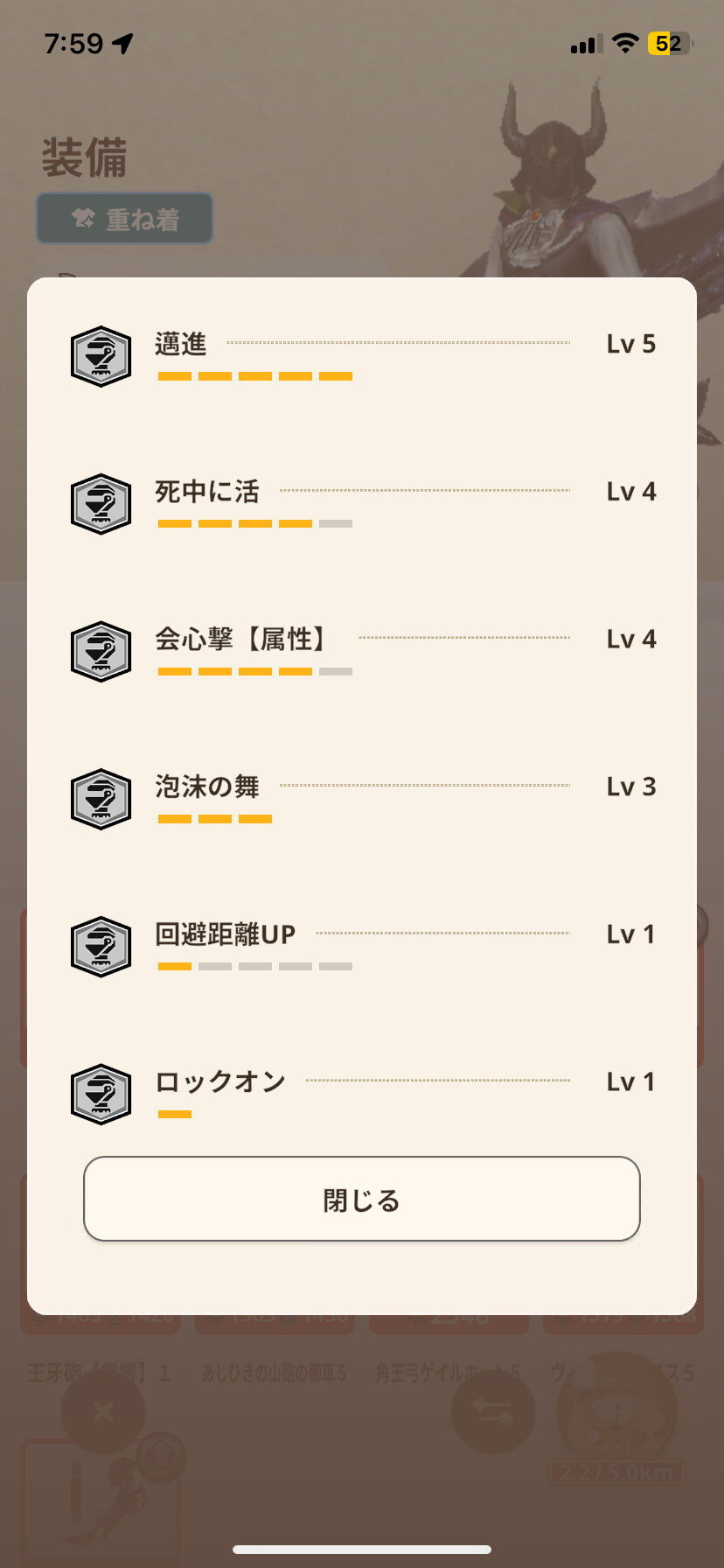Open the 死中に活 Lv 4 skill details
The image size is (724, 1568).
(362, 504)
